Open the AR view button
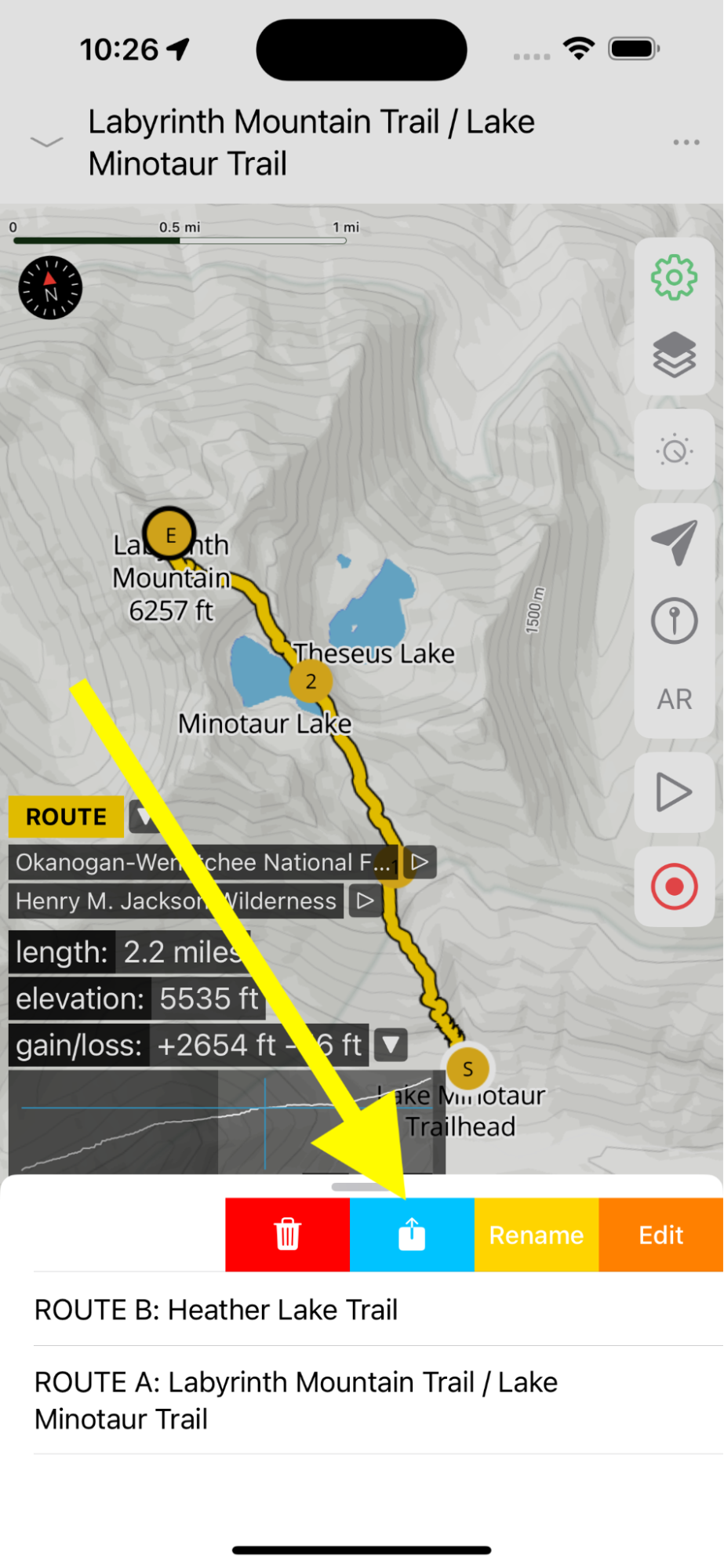 (x=674, y=699)
